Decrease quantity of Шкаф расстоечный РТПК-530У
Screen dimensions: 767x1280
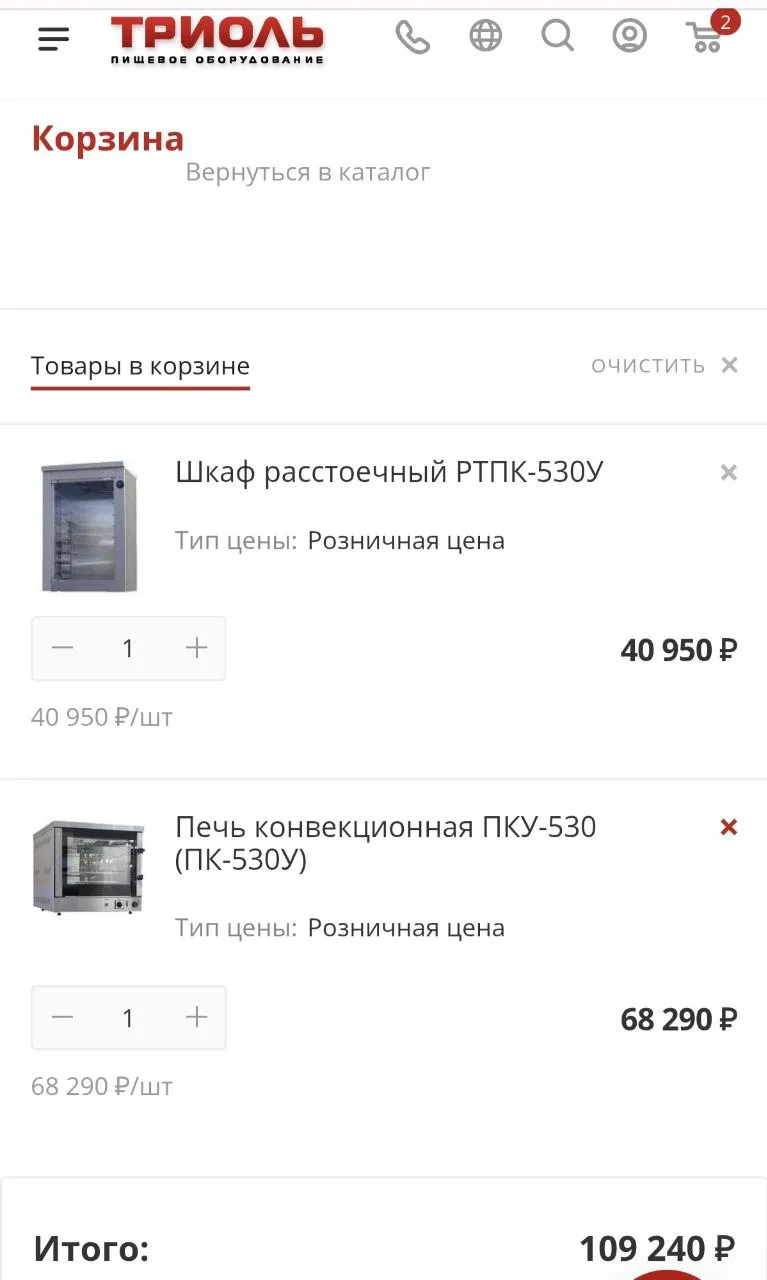pos(63,648)
